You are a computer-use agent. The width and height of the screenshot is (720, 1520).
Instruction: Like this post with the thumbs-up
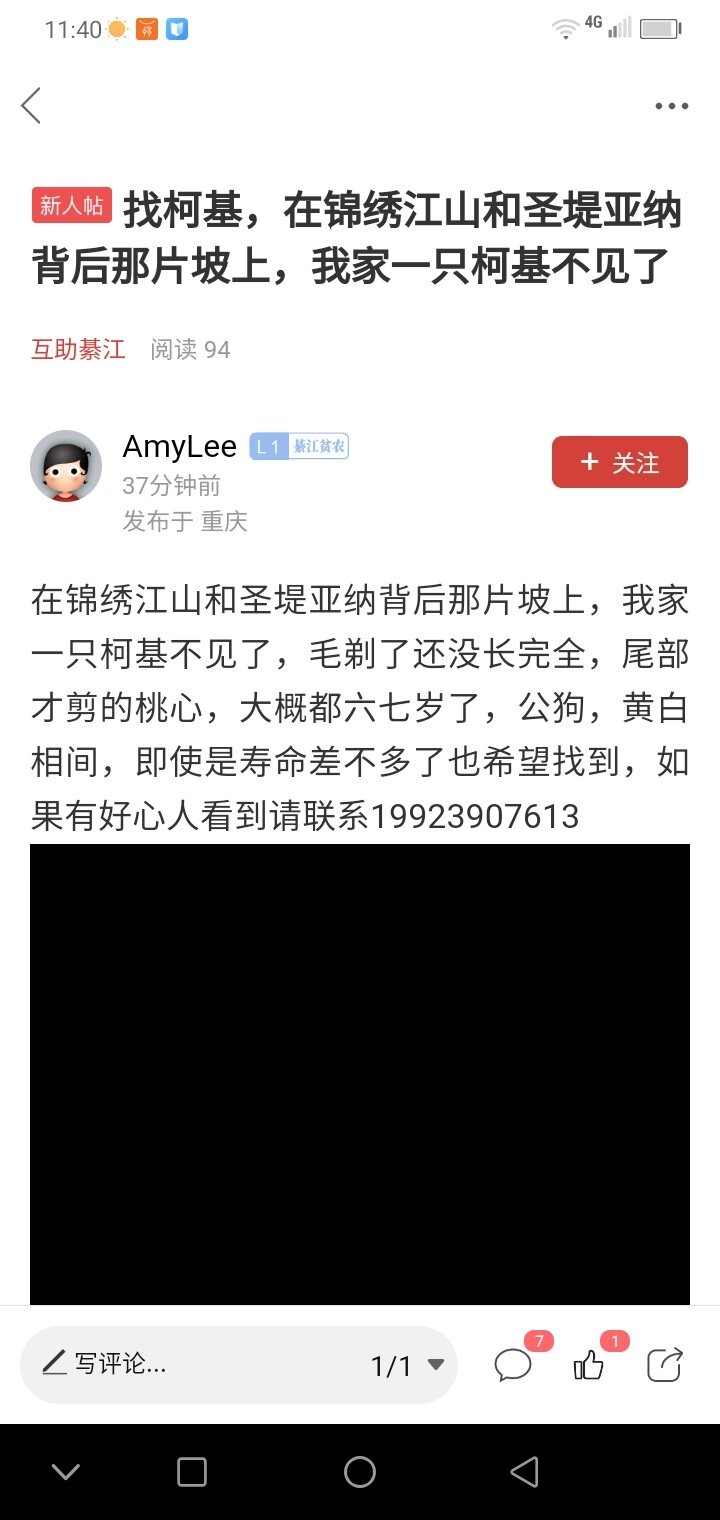click(x=589, y=1364)
